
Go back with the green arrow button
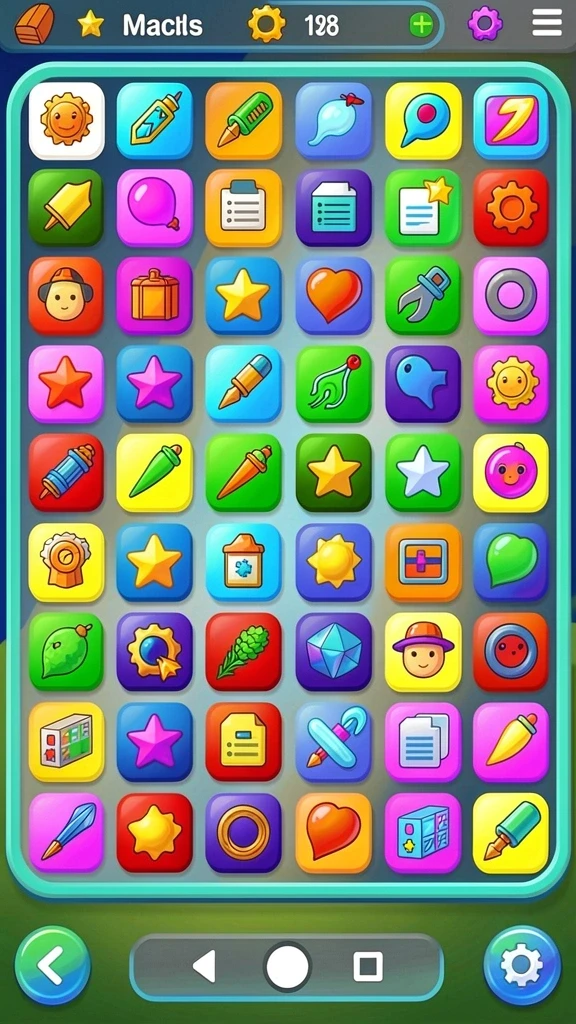(52, 965)
